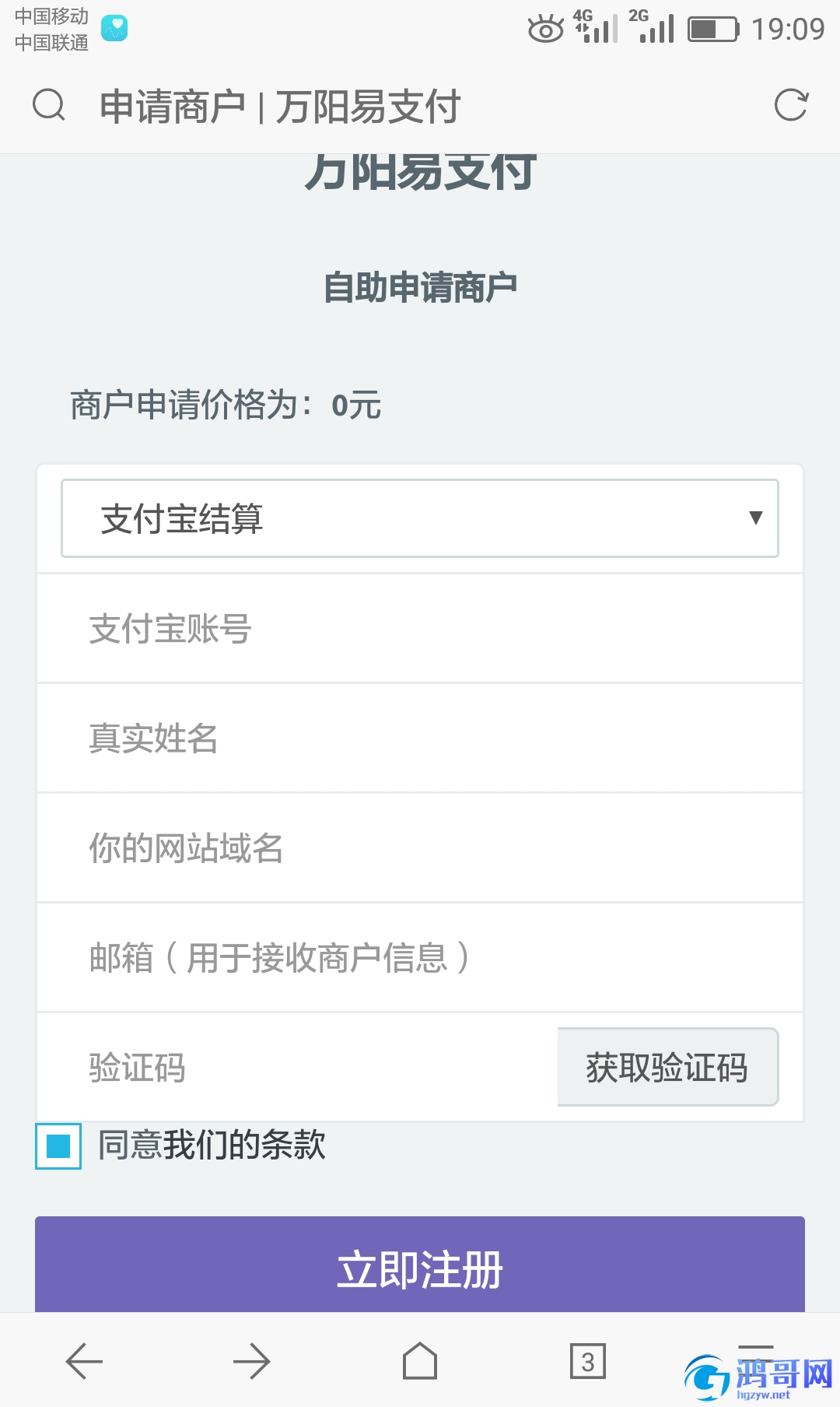The image size is (840, 1407).
Task: Tap the 邮箱 input field
Action: [420, 958]
